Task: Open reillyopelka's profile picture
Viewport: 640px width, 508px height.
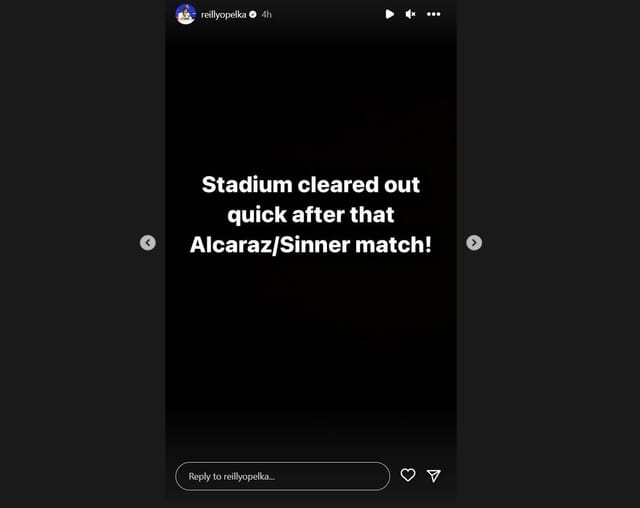Action: (x=185, y=14)
